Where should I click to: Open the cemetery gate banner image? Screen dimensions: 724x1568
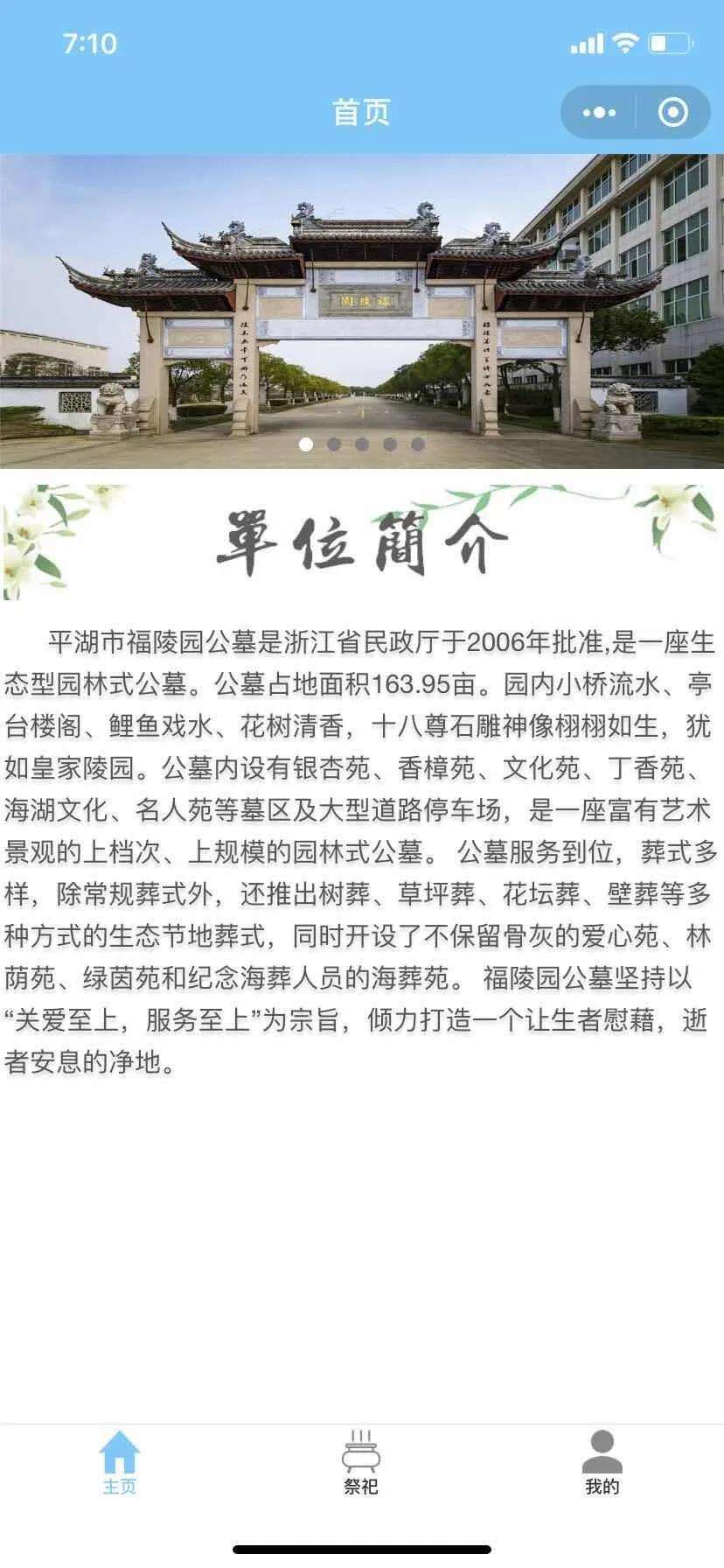click(362, 311)
